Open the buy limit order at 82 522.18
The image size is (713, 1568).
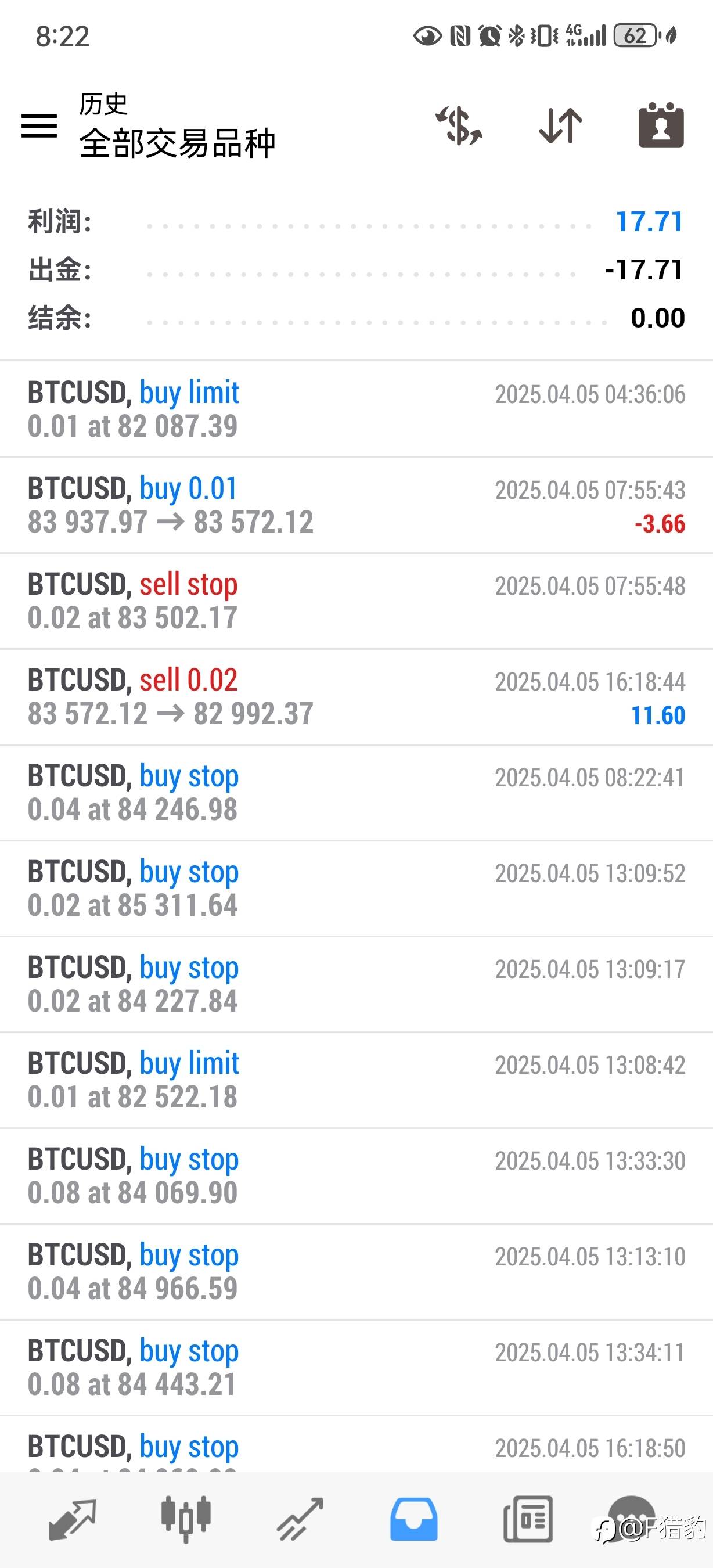(356, 1080)
